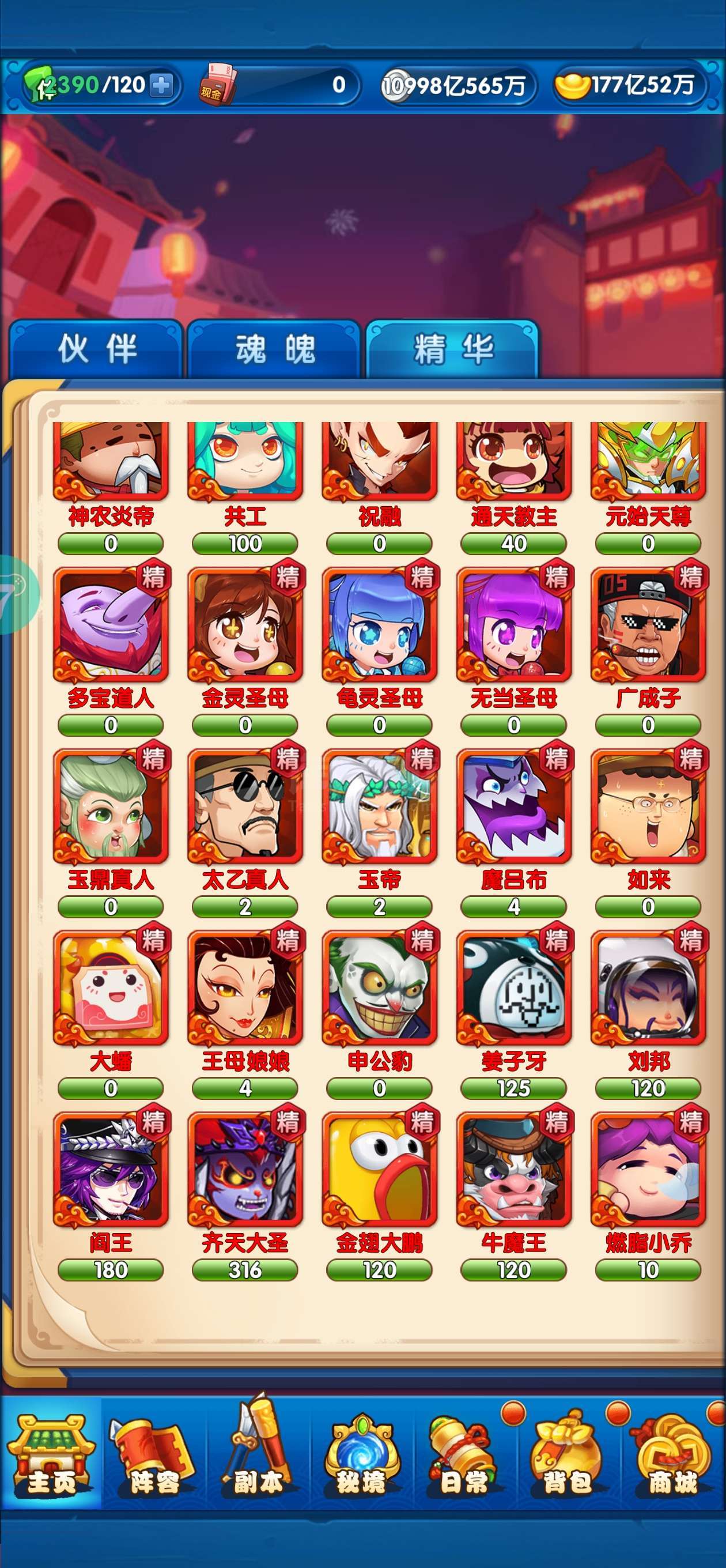Viewport: 726px width, 1568px height.
Task: Switch to the 伙伴 tab
Action: [x=96, y=349]
